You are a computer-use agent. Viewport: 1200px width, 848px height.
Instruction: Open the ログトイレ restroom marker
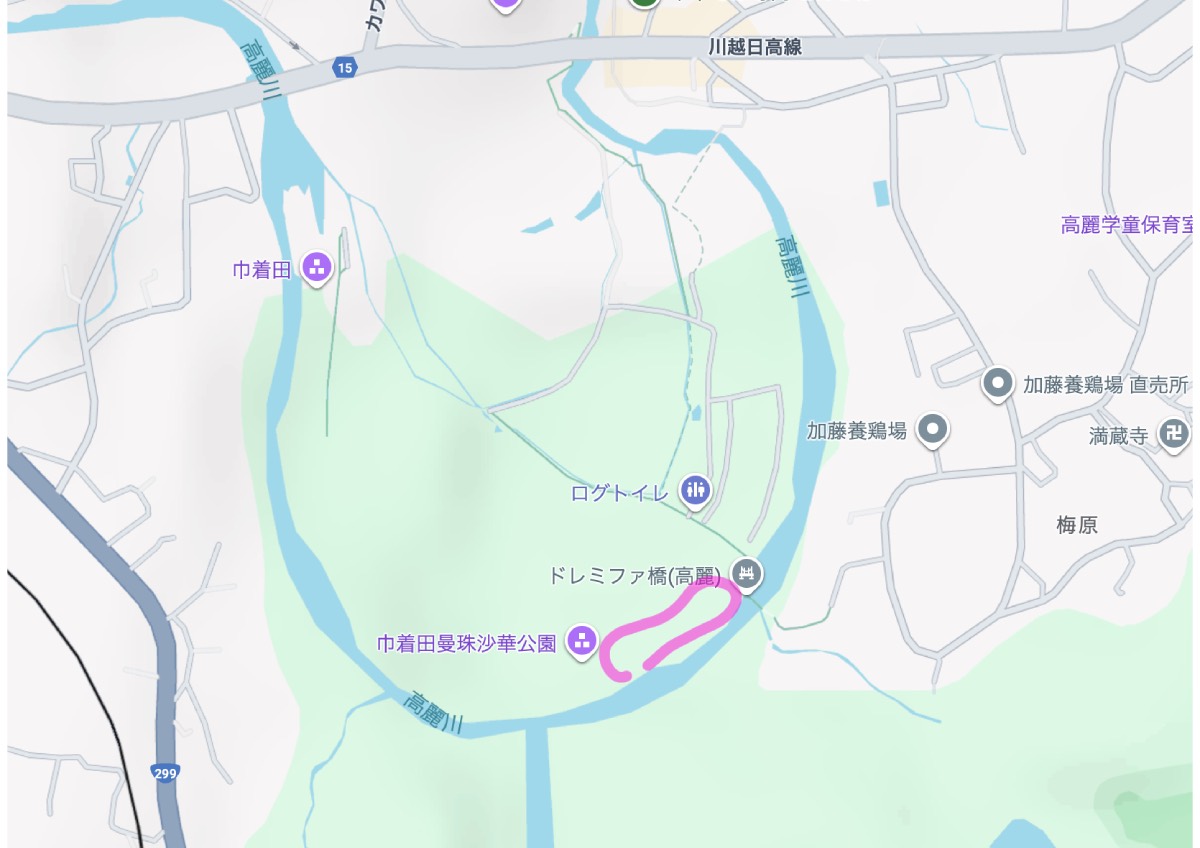click(x=695, y=490)
